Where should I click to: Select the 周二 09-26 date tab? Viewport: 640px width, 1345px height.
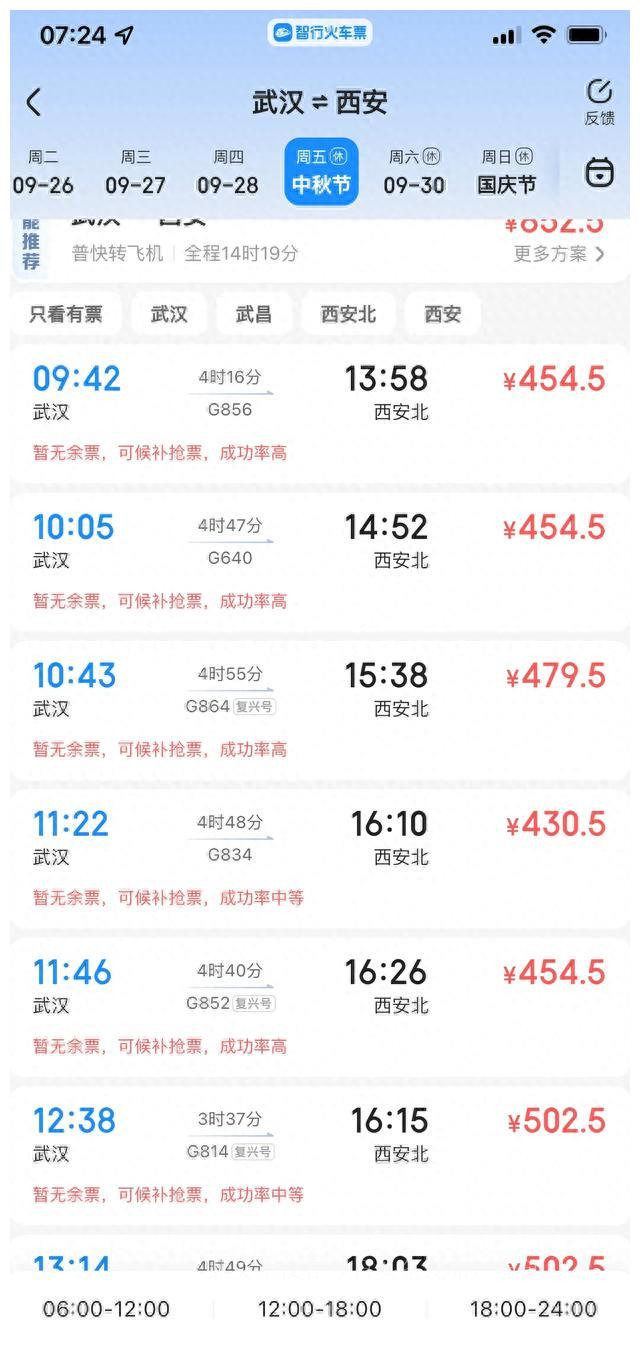[43, 172]
